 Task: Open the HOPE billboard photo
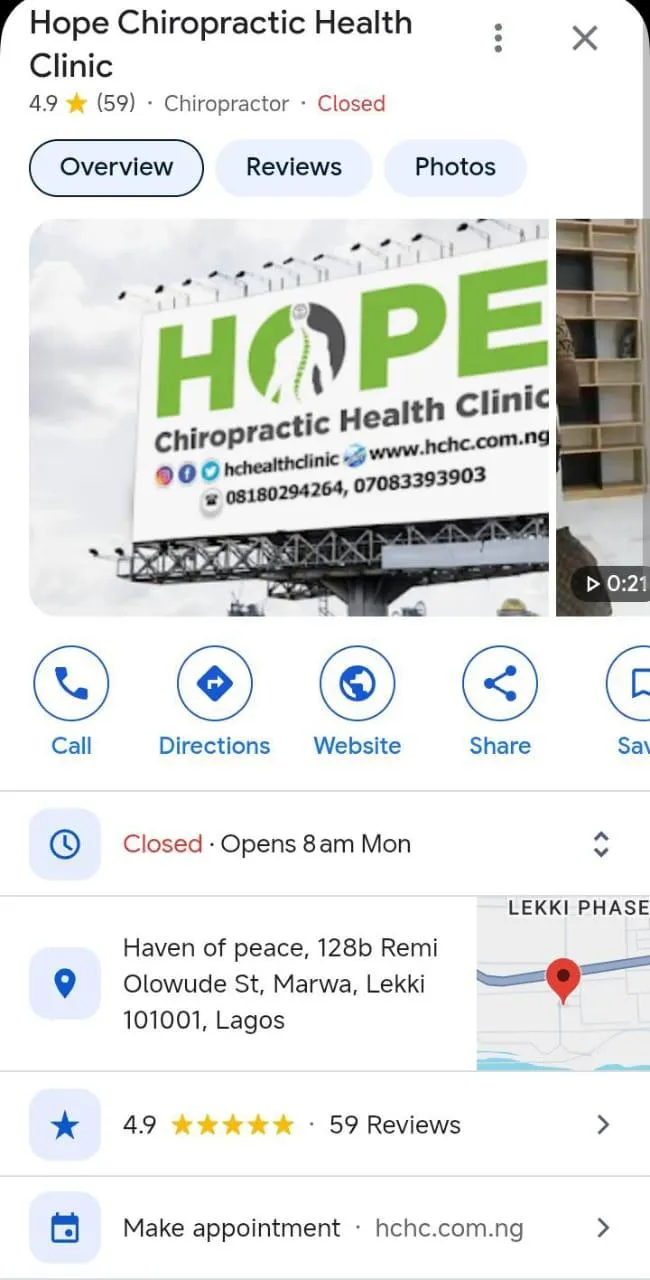coord(290,417)
